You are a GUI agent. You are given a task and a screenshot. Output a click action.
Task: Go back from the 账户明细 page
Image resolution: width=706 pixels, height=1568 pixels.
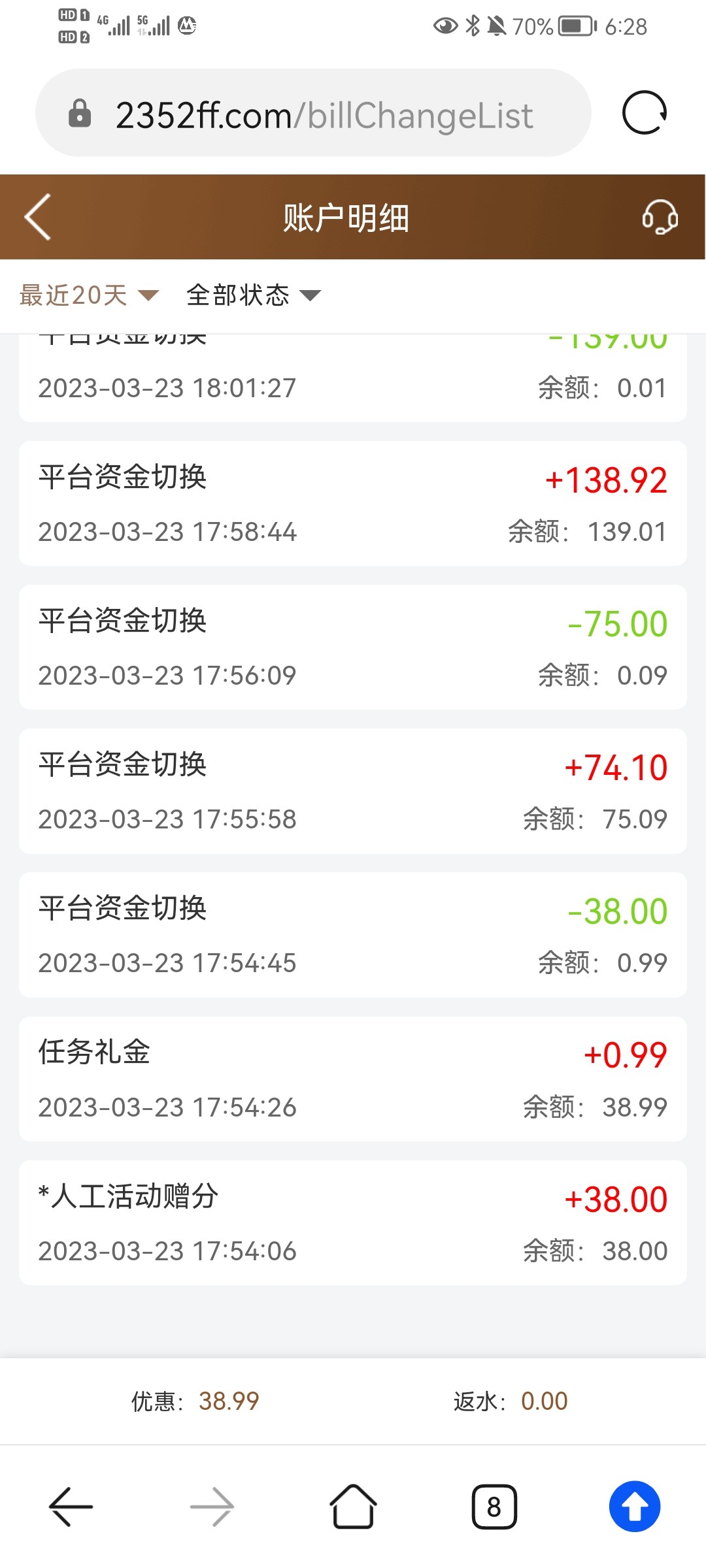click(38, 217)
